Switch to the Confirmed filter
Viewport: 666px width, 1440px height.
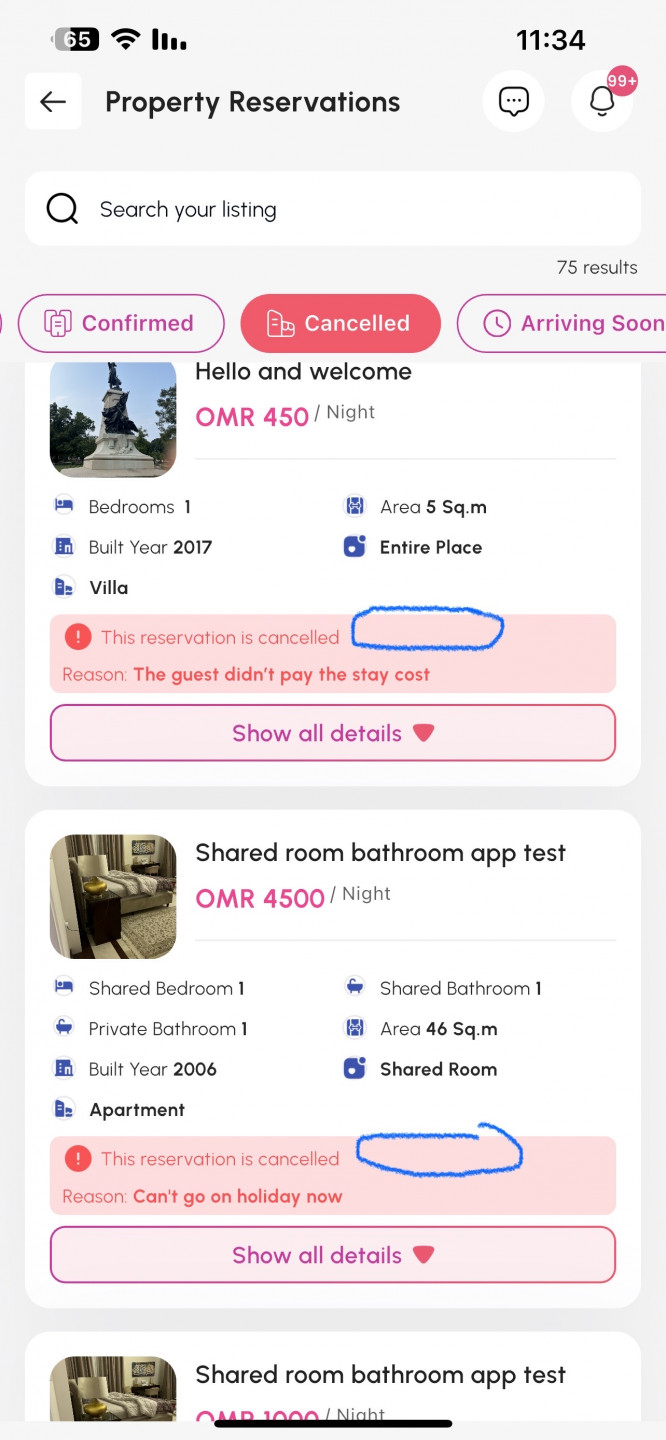coord(121,323)
